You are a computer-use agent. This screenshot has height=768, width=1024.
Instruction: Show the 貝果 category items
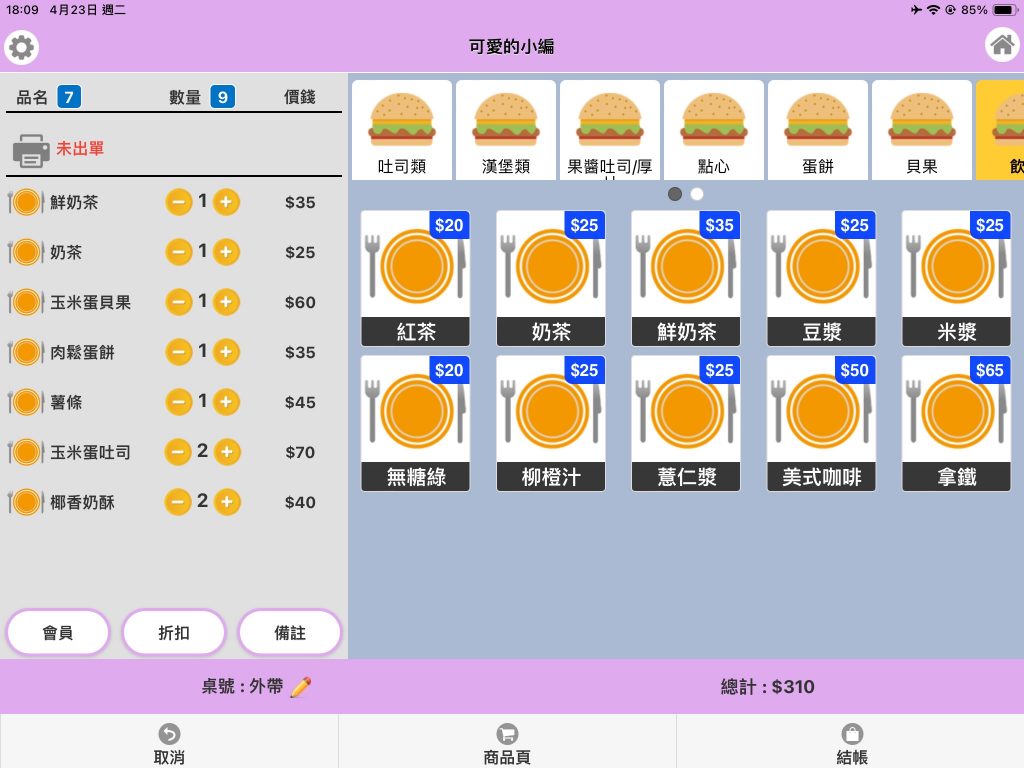point(921,130)
